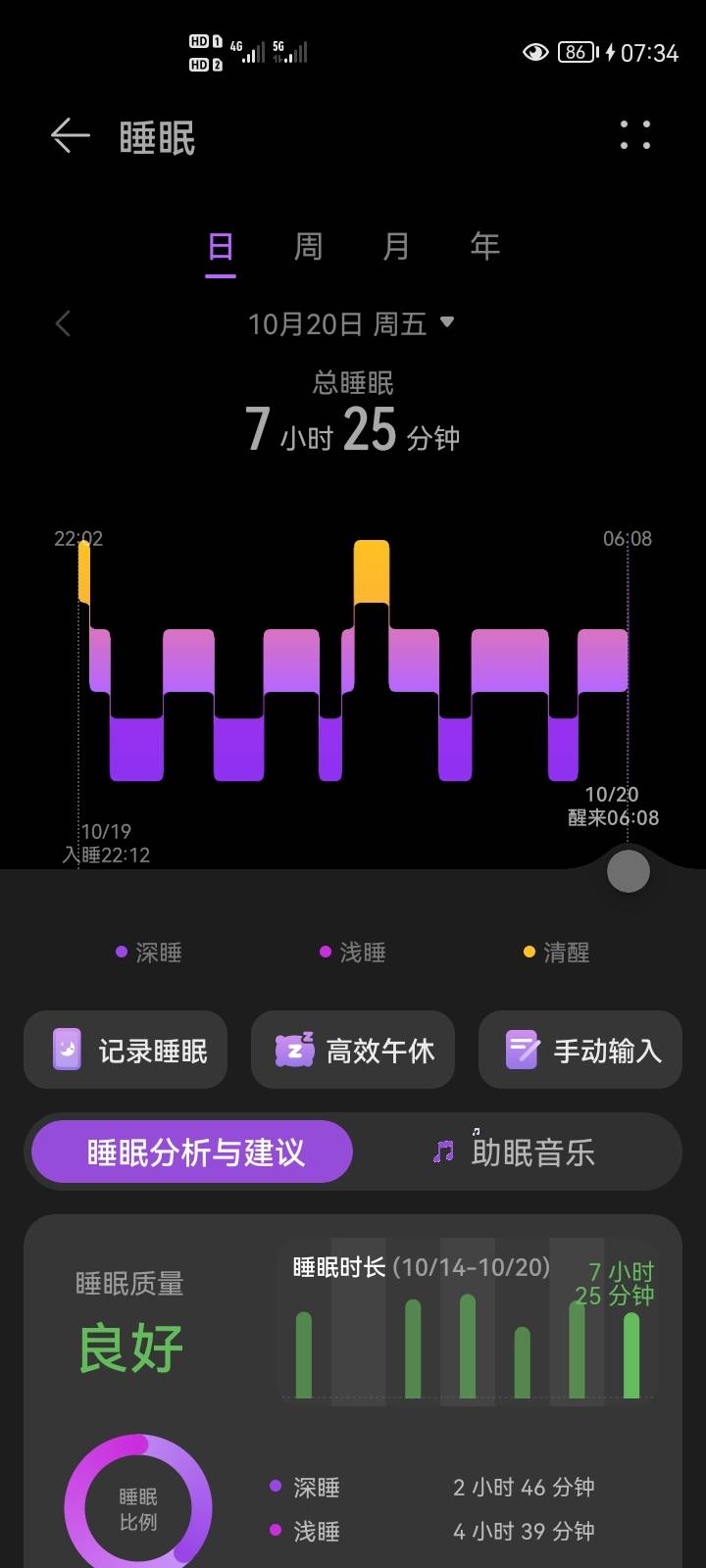Image resolution: width=706 pixels, height=1568 pixels.
Task: Open the date picker via 10月20日 triangle
Action: [x=449, y=324]
